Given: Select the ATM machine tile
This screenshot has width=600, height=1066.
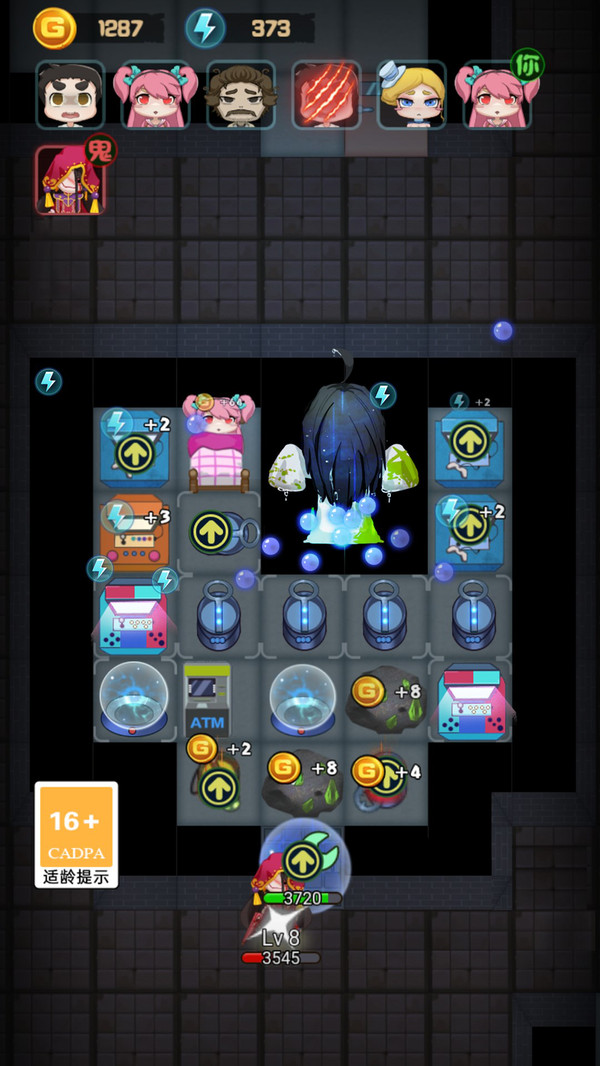Looking at the screenshot, I should (x=207, y=699).
